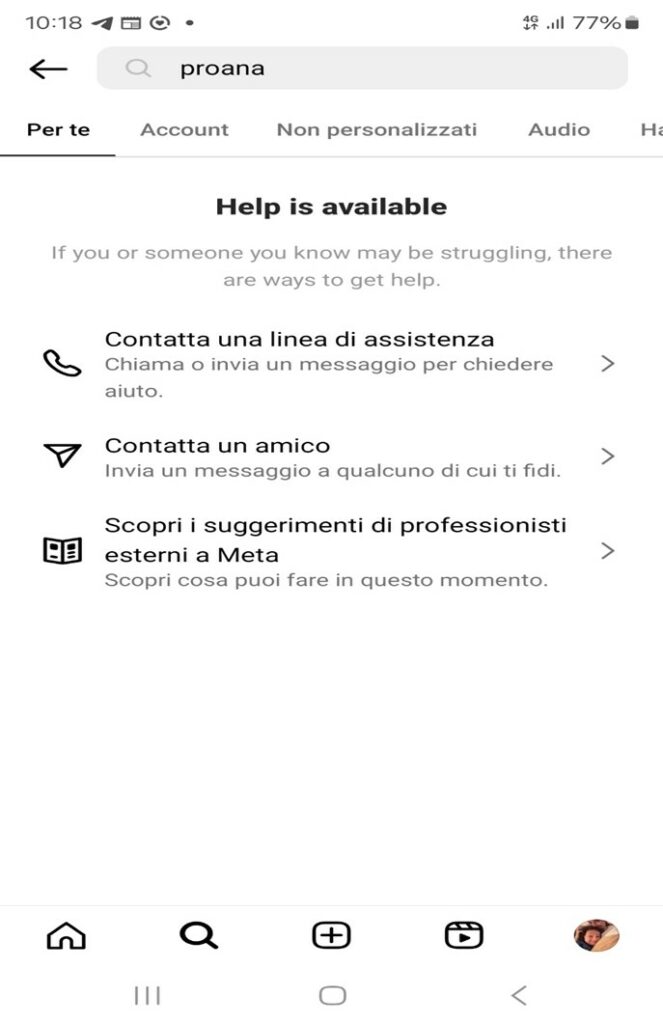This screenshot has width=663, height=1024.
Task: Open Scopri i suggerimenti di professionisti esterni
Action: pos(330,551)
